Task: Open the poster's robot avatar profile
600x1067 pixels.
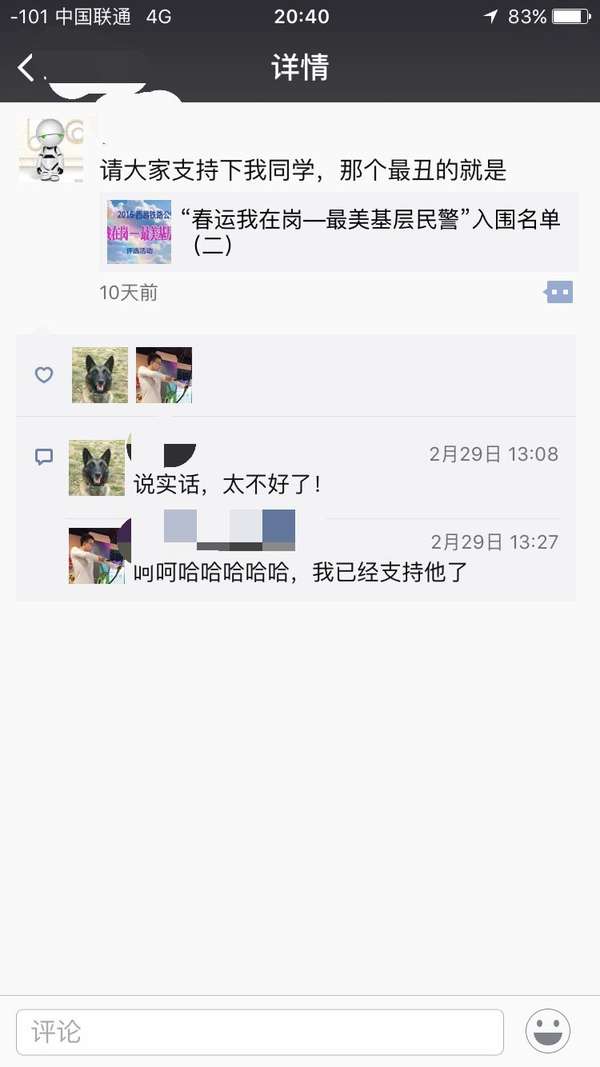Action: click(51, 150)
